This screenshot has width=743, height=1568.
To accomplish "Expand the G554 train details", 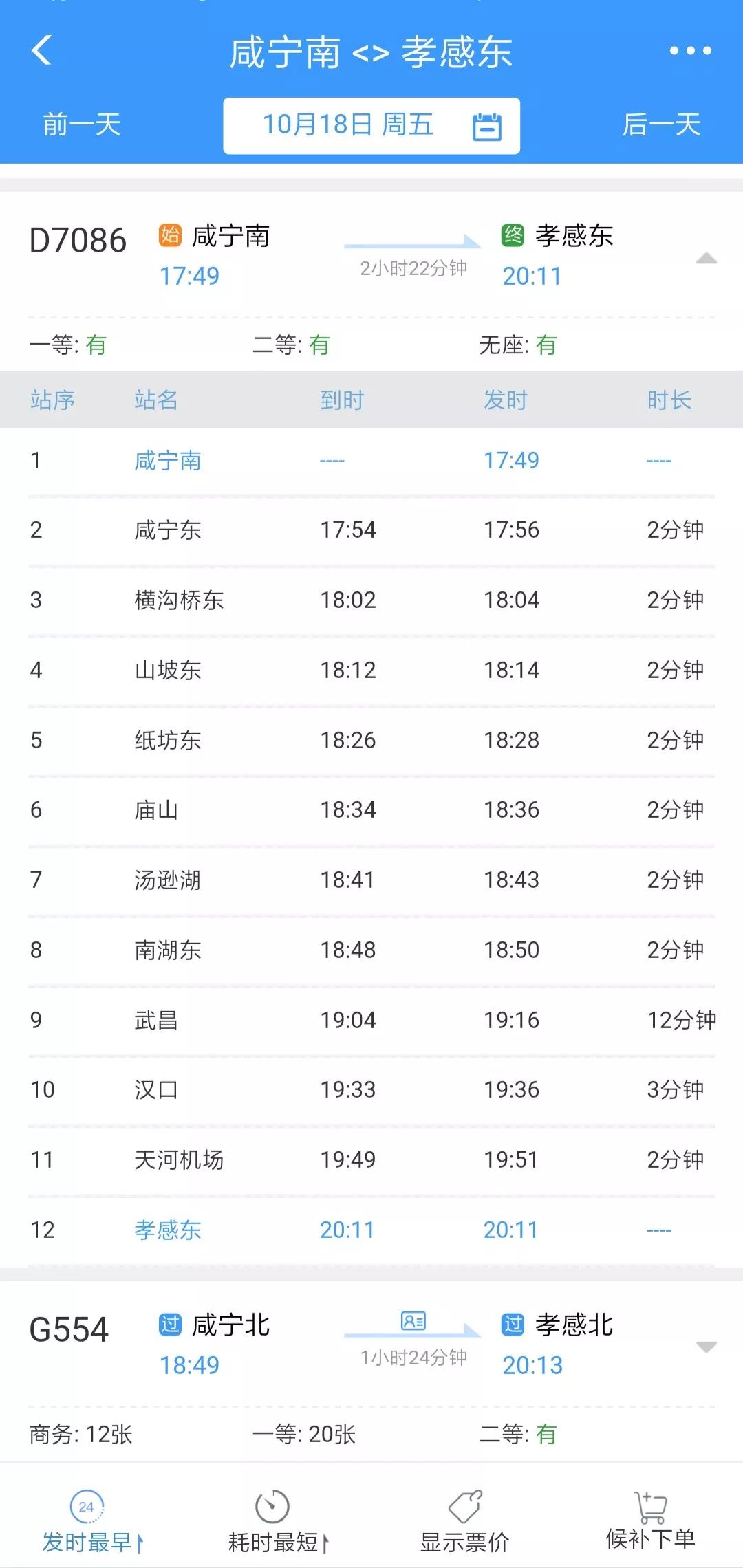I will coord(707,1347).
